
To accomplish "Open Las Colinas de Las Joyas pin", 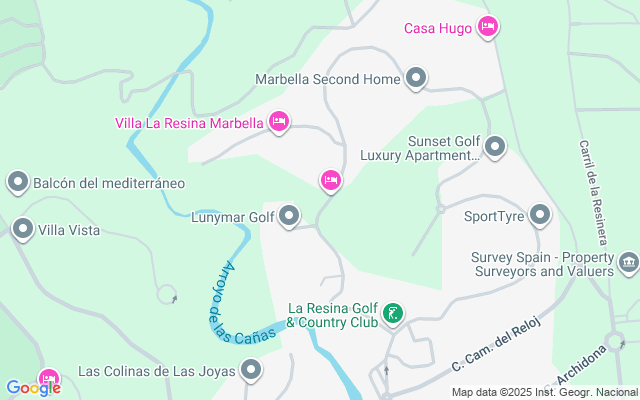I will (x=251, y=371).
